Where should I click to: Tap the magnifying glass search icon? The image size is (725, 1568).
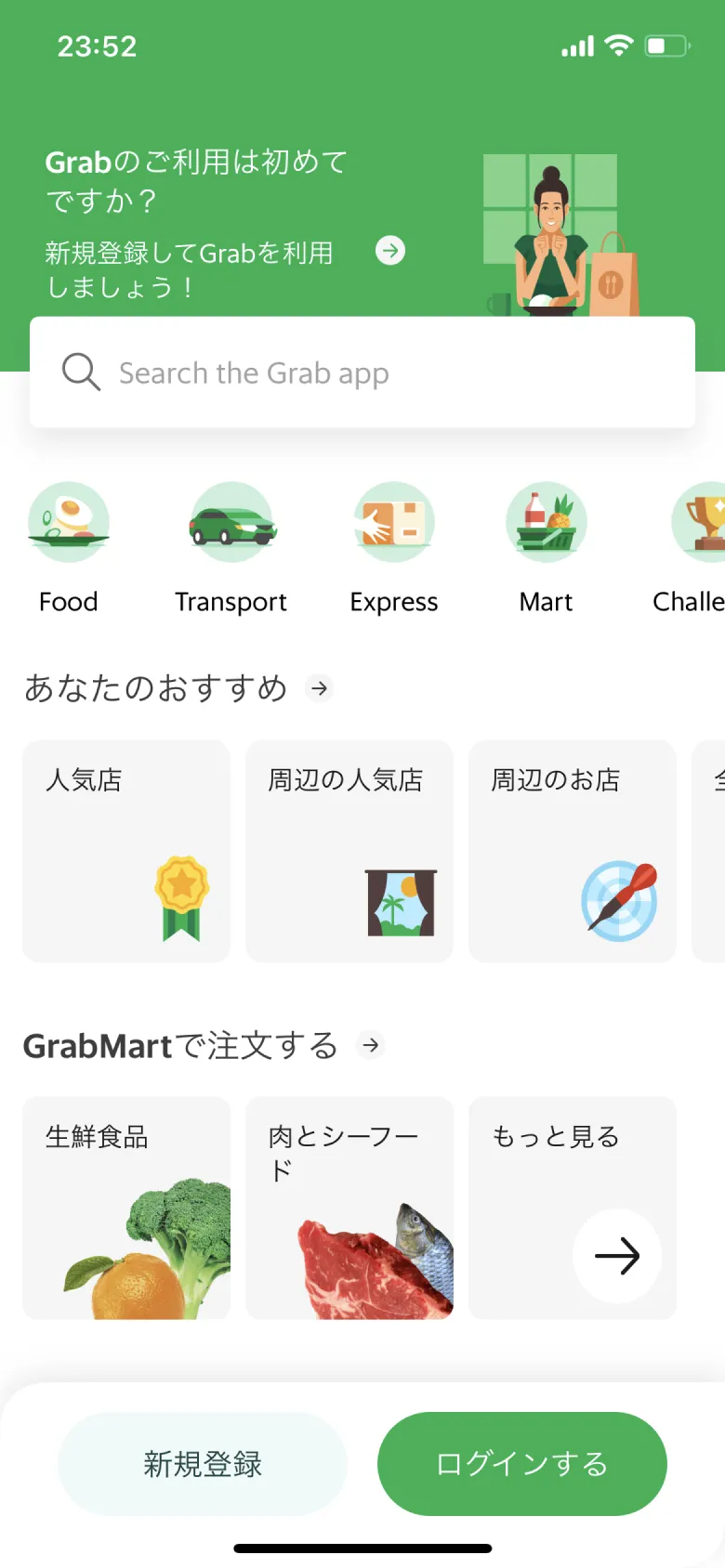point(81,372)
